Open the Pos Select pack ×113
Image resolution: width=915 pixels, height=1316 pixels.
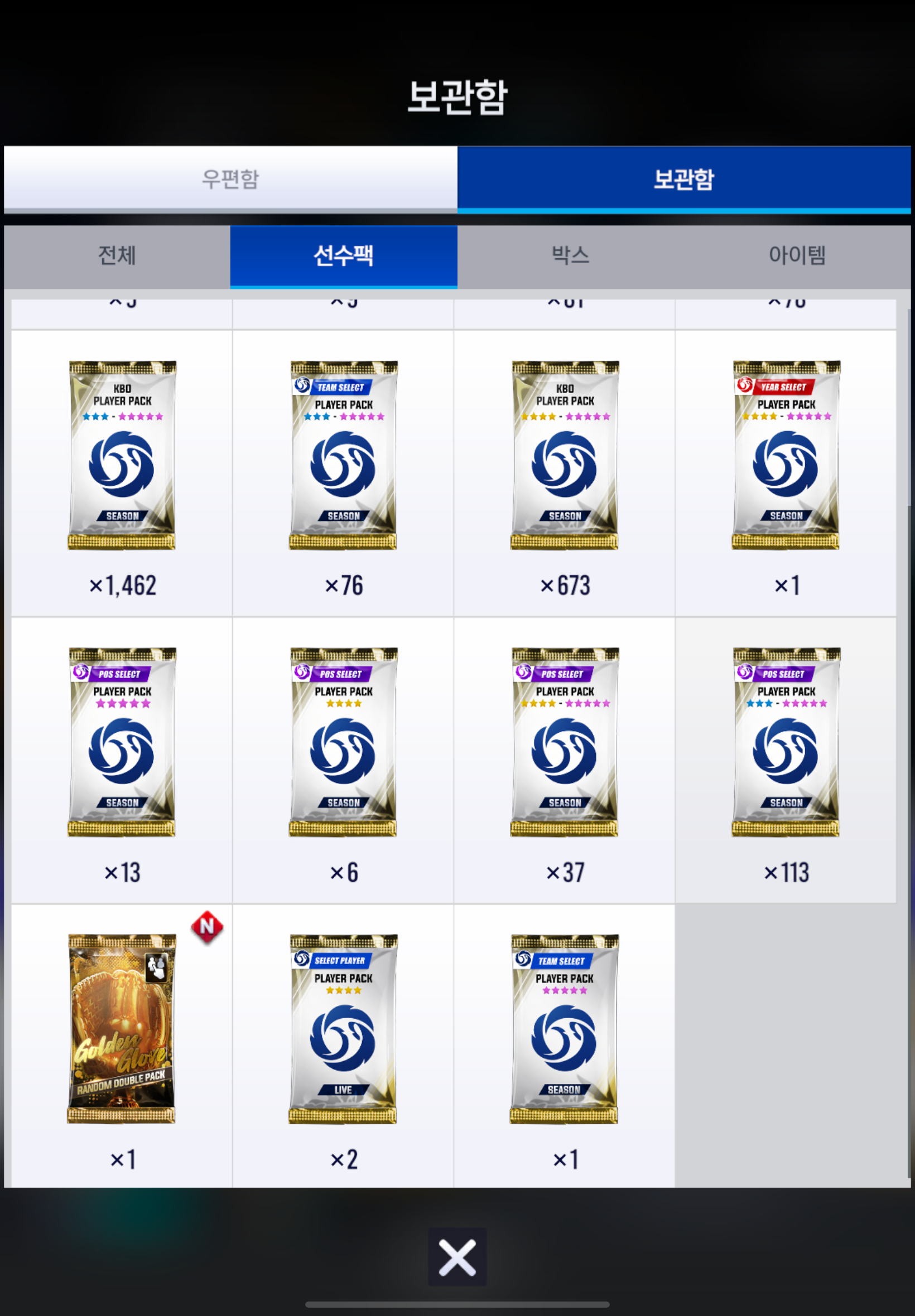click(x=786, y=743)
